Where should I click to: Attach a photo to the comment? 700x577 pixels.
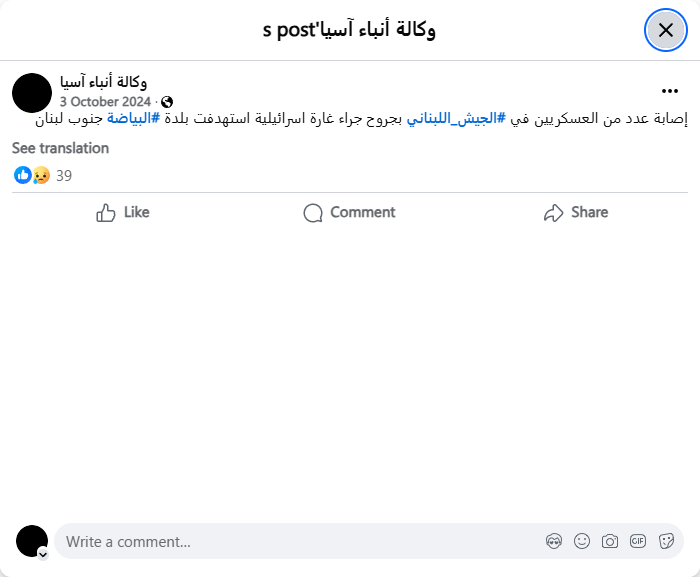(610, 541)
